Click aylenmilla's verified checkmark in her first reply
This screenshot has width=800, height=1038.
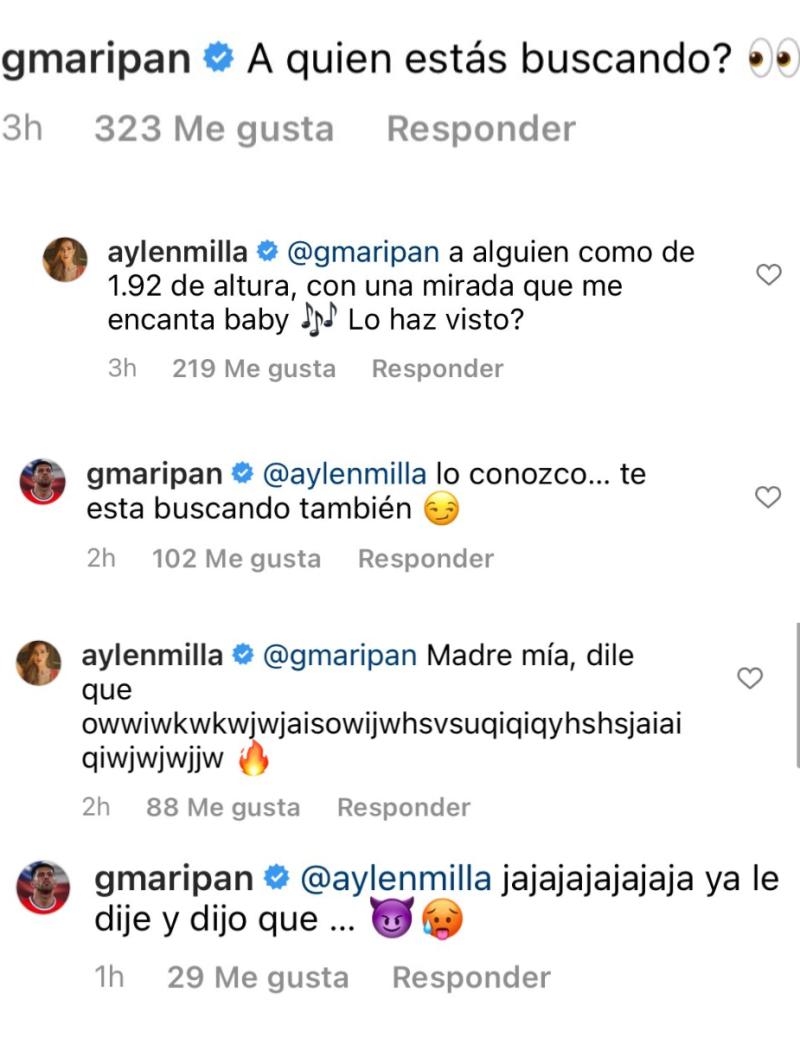point(265,253)
